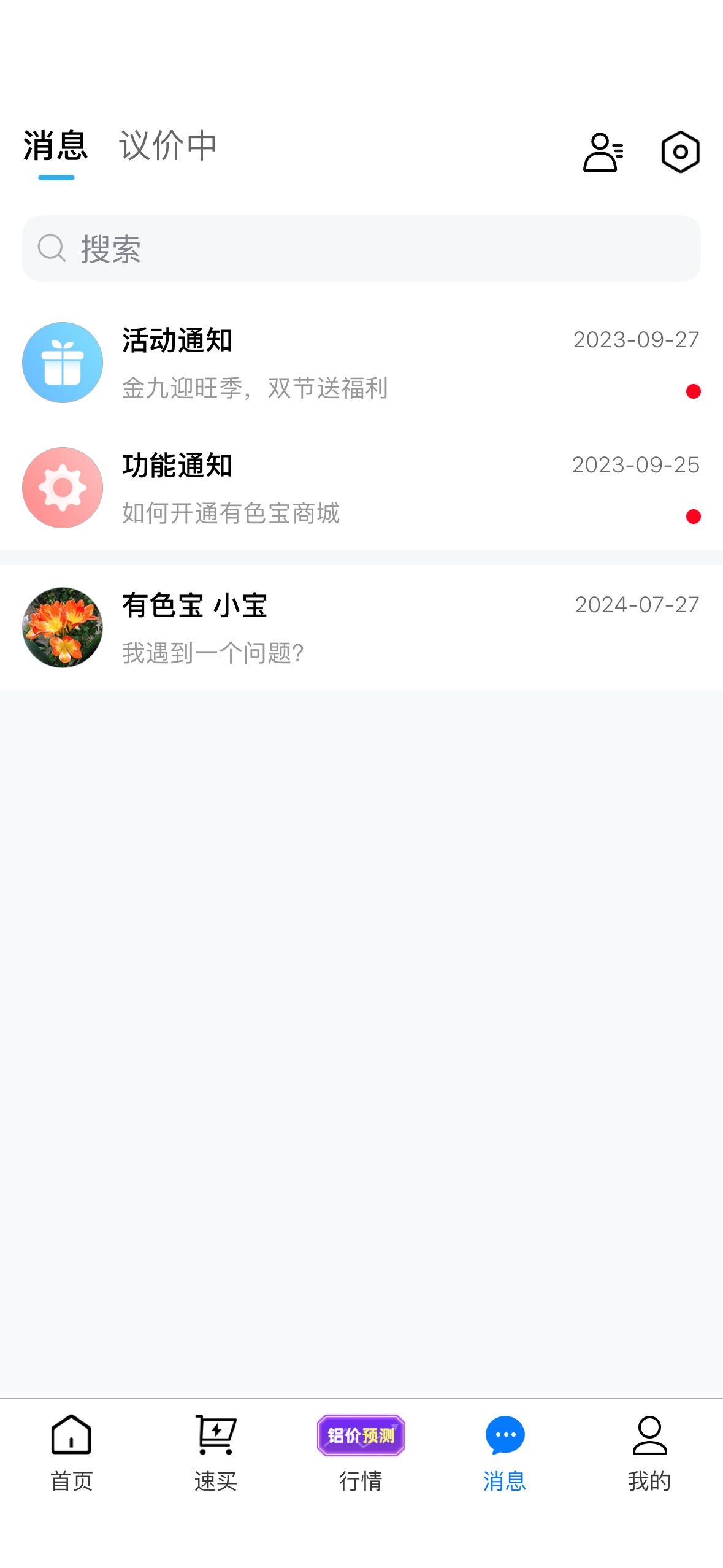Image resolution: width=723 pixels, height=1568 pixels.
Task: Open the chat with 有色宝 小宝
Action: tap(361, 628)
